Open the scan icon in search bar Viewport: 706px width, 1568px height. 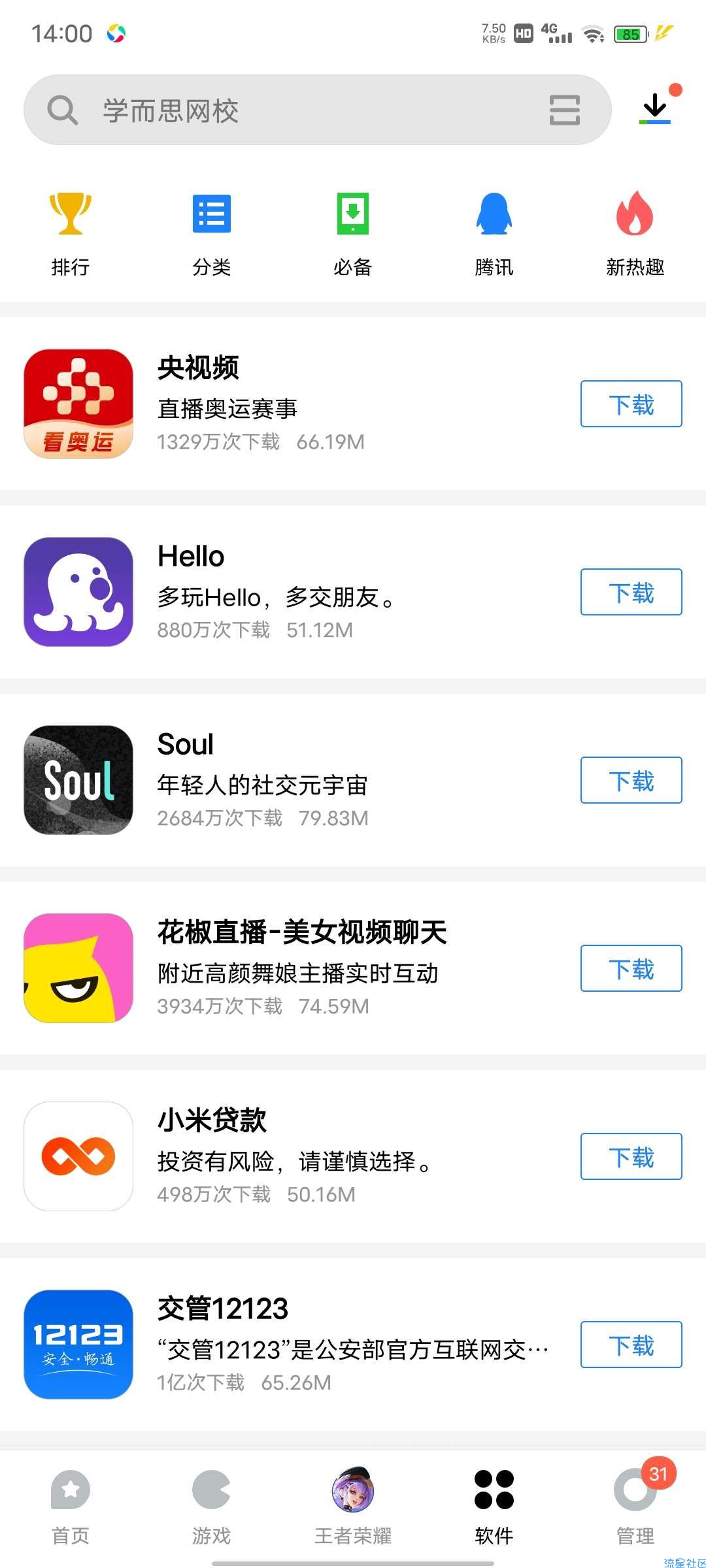(564, 110)
